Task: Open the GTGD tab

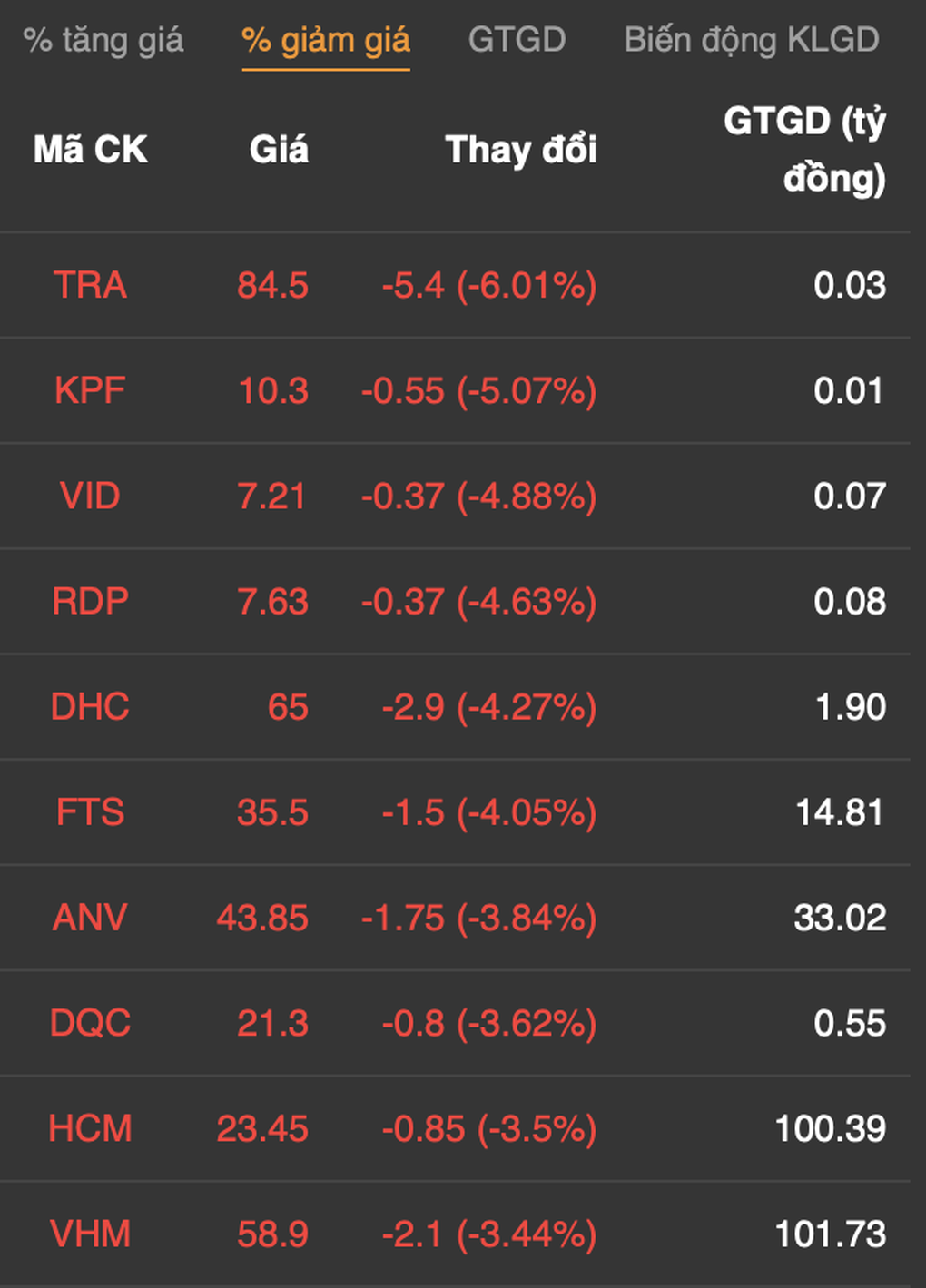Action: [x=517, y=40]
